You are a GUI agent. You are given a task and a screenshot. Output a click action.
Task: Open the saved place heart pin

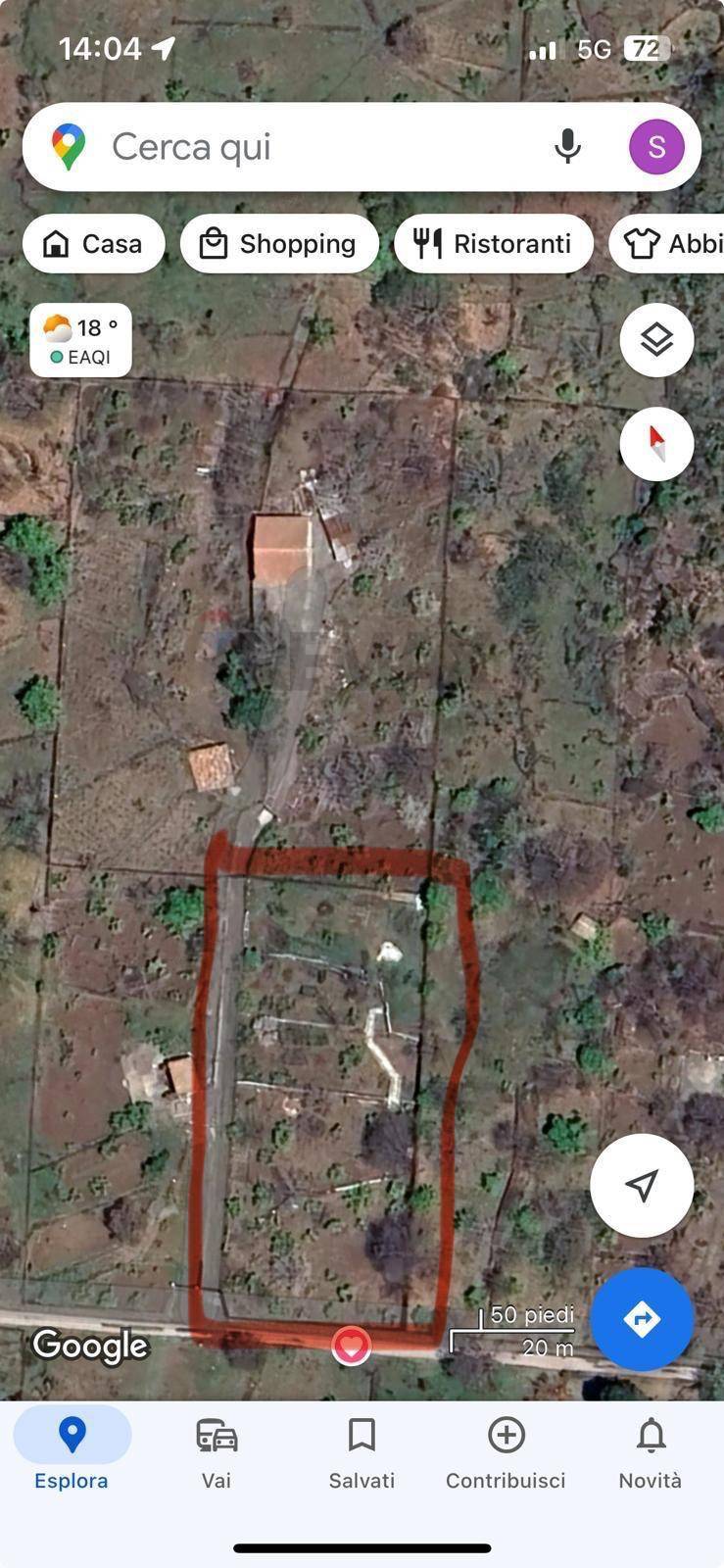point(351,1346)
